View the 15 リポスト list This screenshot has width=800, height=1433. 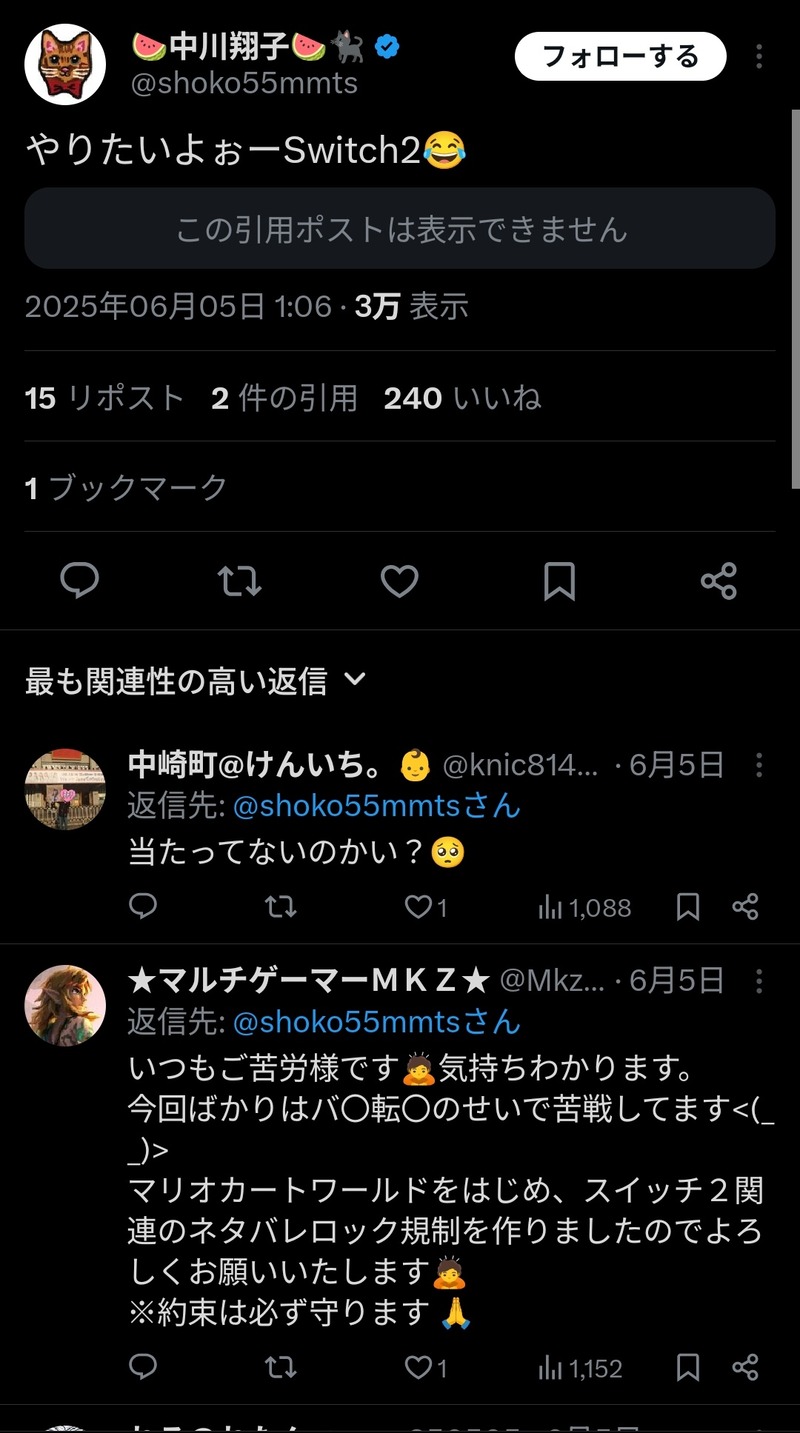(105, 398)
